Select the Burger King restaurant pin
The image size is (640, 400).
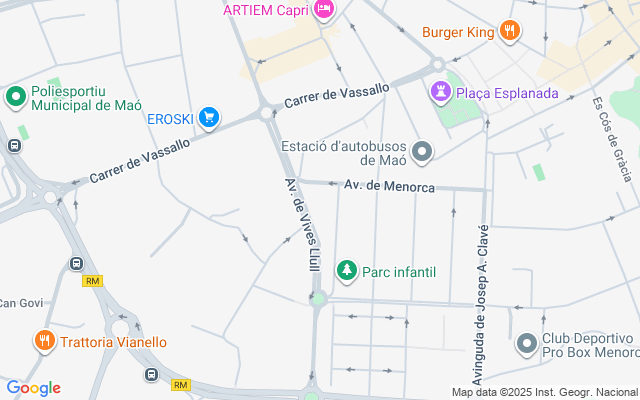510,31
